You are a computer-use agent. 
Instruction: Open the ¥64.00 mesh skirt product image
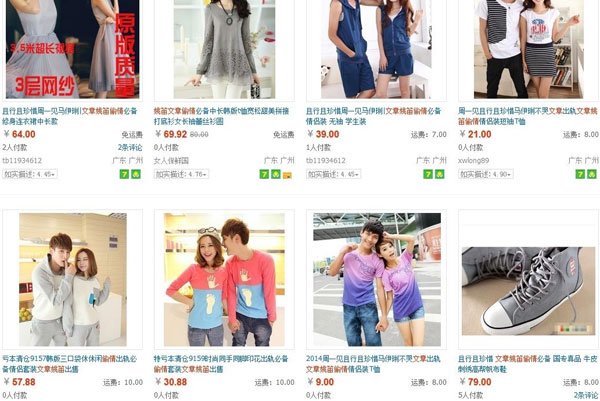click(x=72, y=47)
